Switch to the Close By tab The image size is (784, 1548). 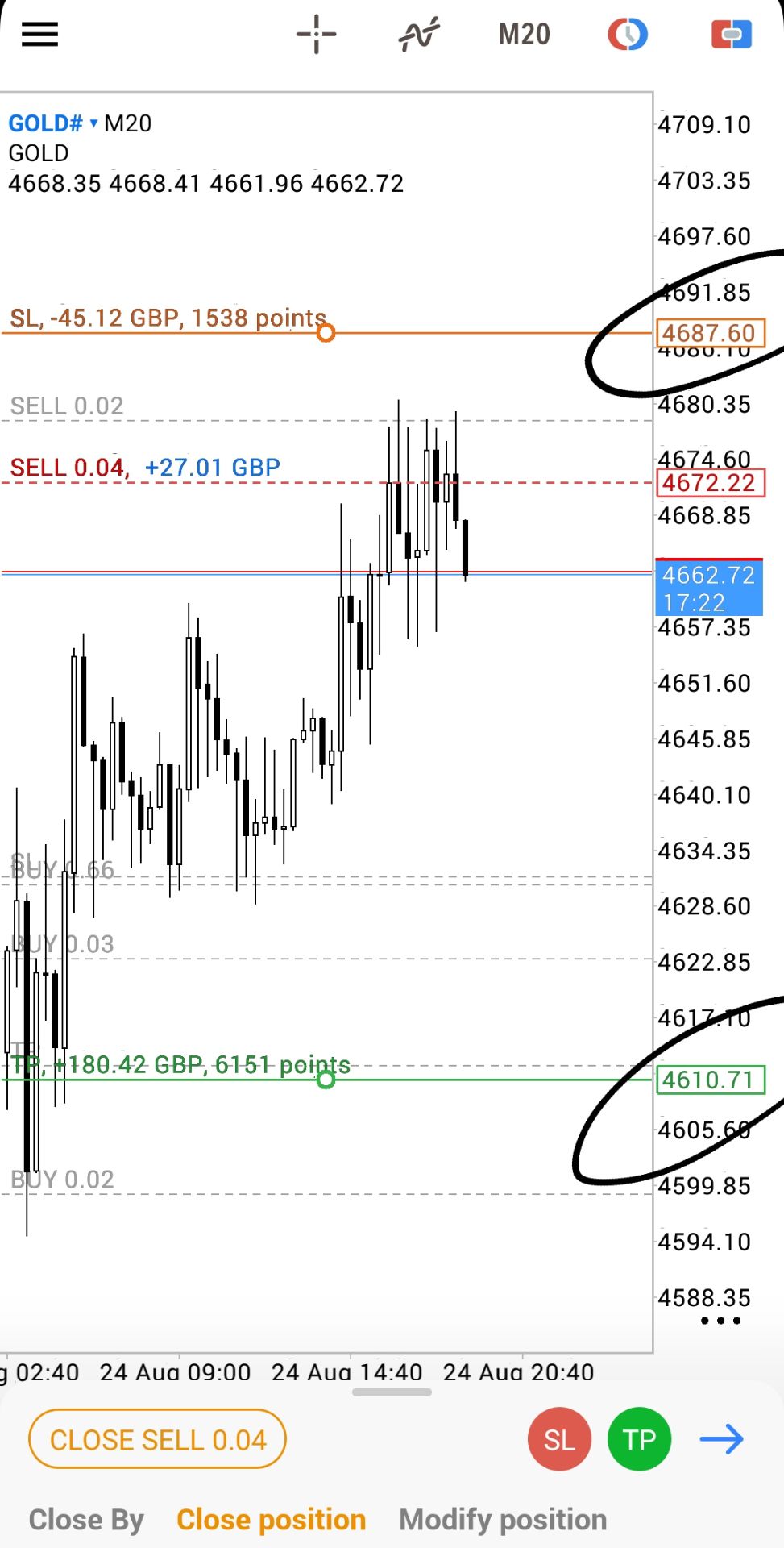click(86, 1520)
